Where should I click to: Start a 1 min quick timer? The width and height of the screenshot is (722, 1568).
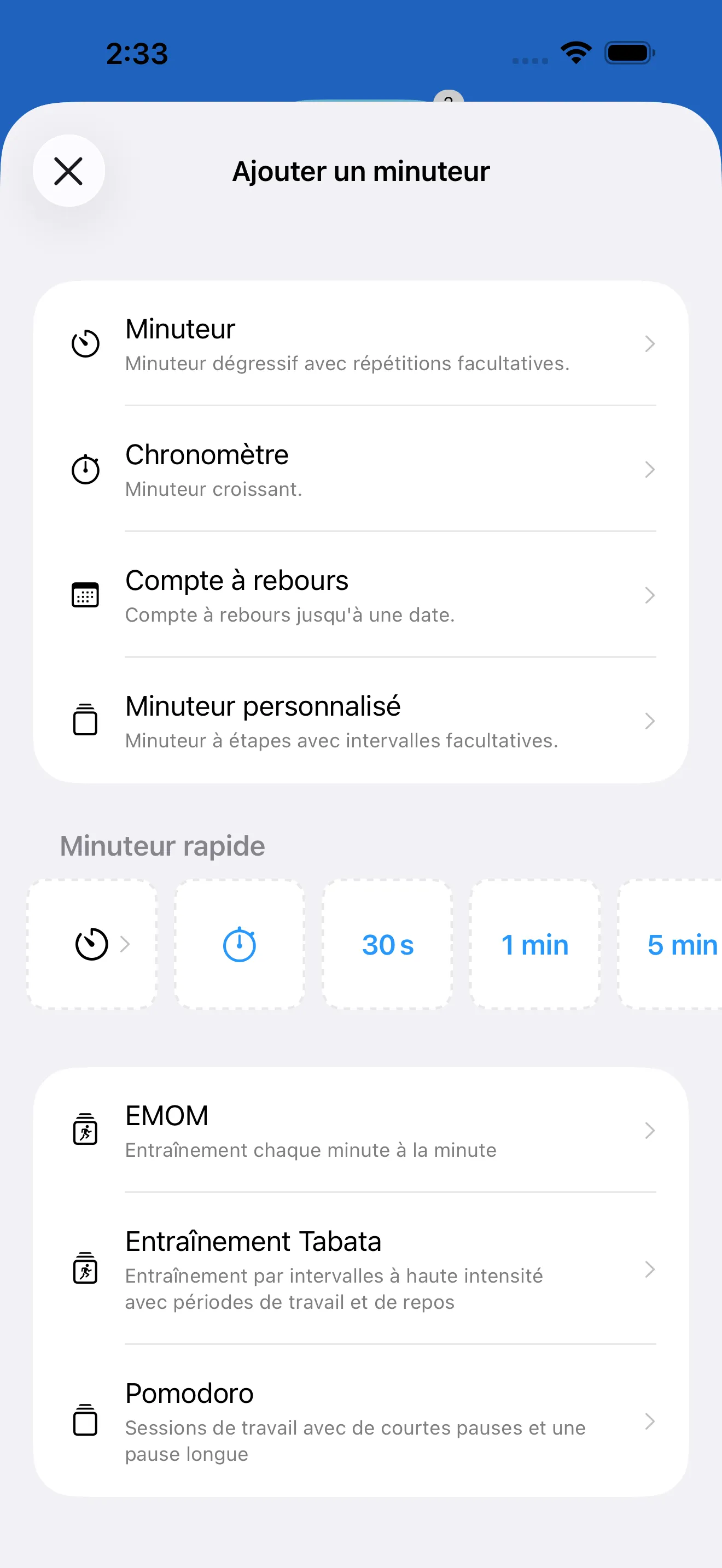(x=534, y=944)
